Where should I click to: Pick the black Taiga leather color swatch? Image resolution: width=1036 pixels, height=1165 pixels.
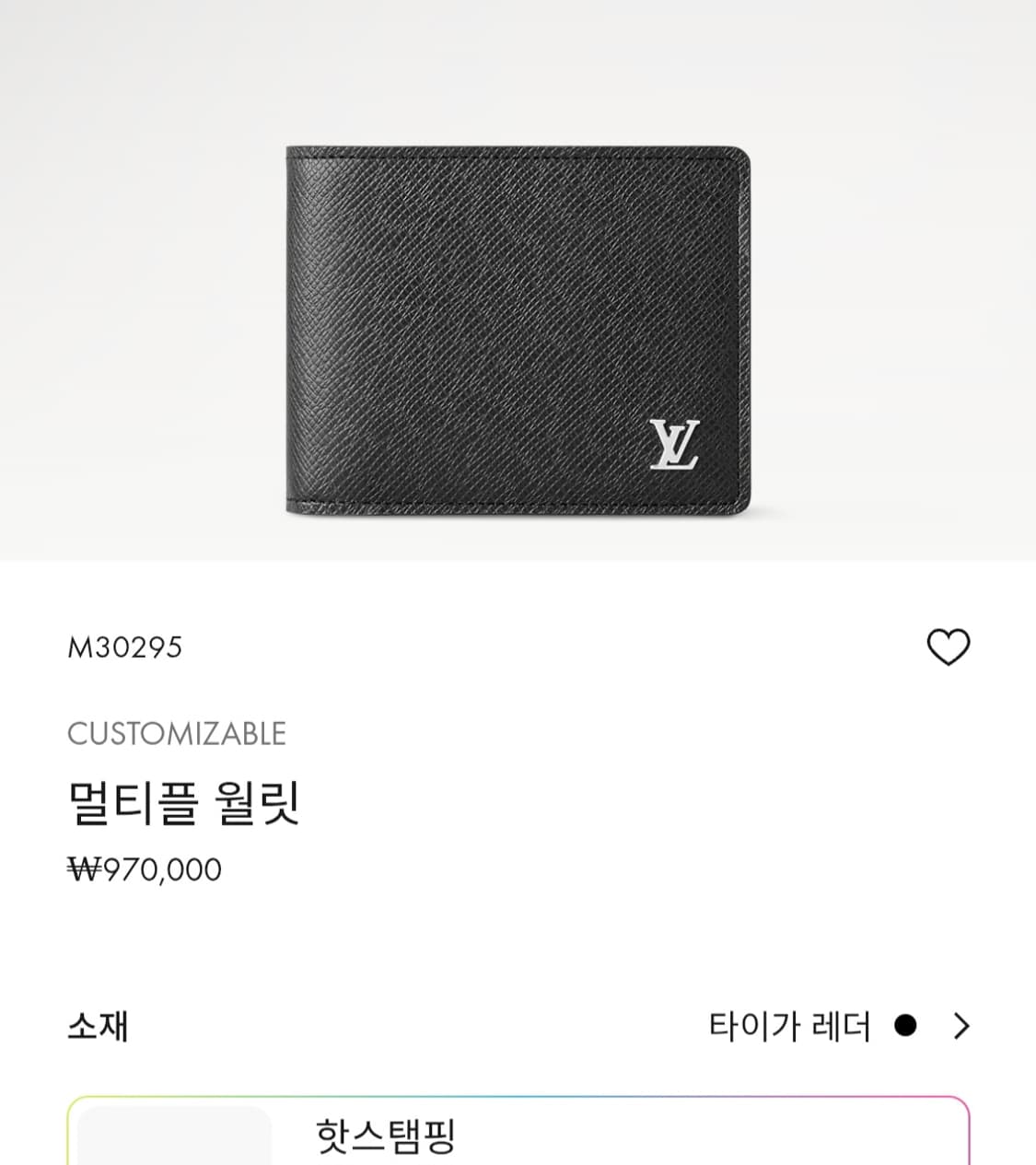coord(907,1023)
